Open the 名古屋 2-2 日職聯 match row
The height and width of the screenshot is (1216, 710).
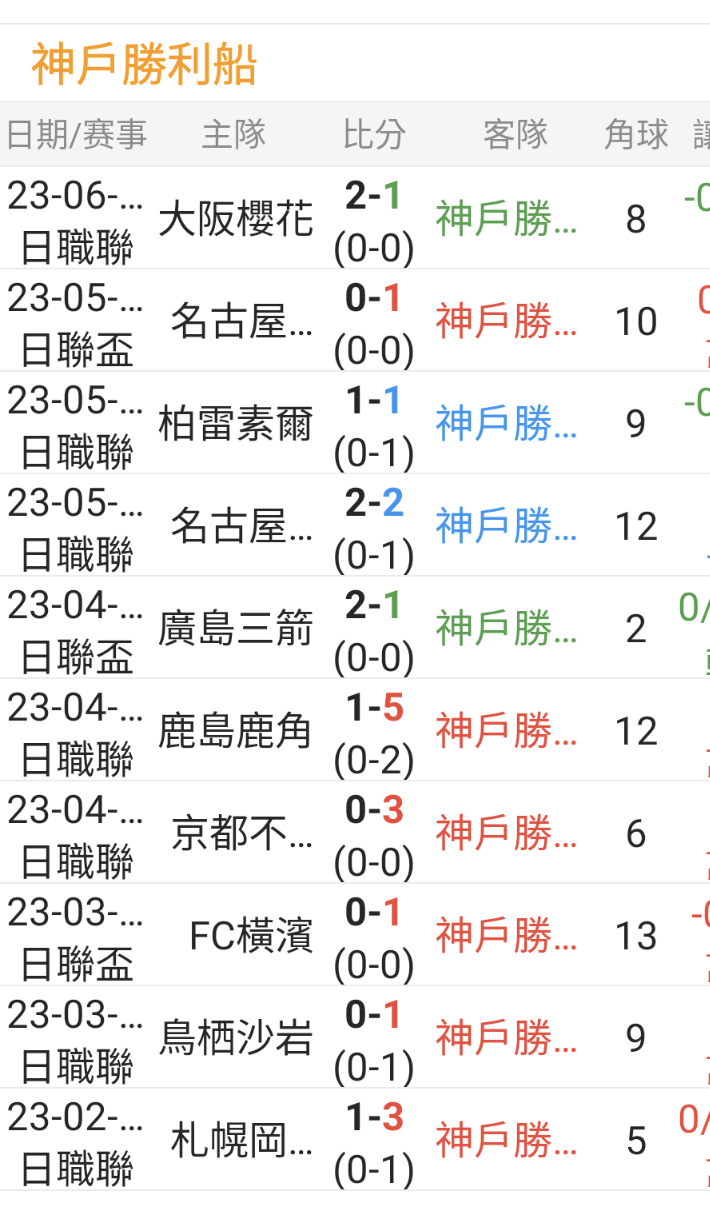coord(355,526)
